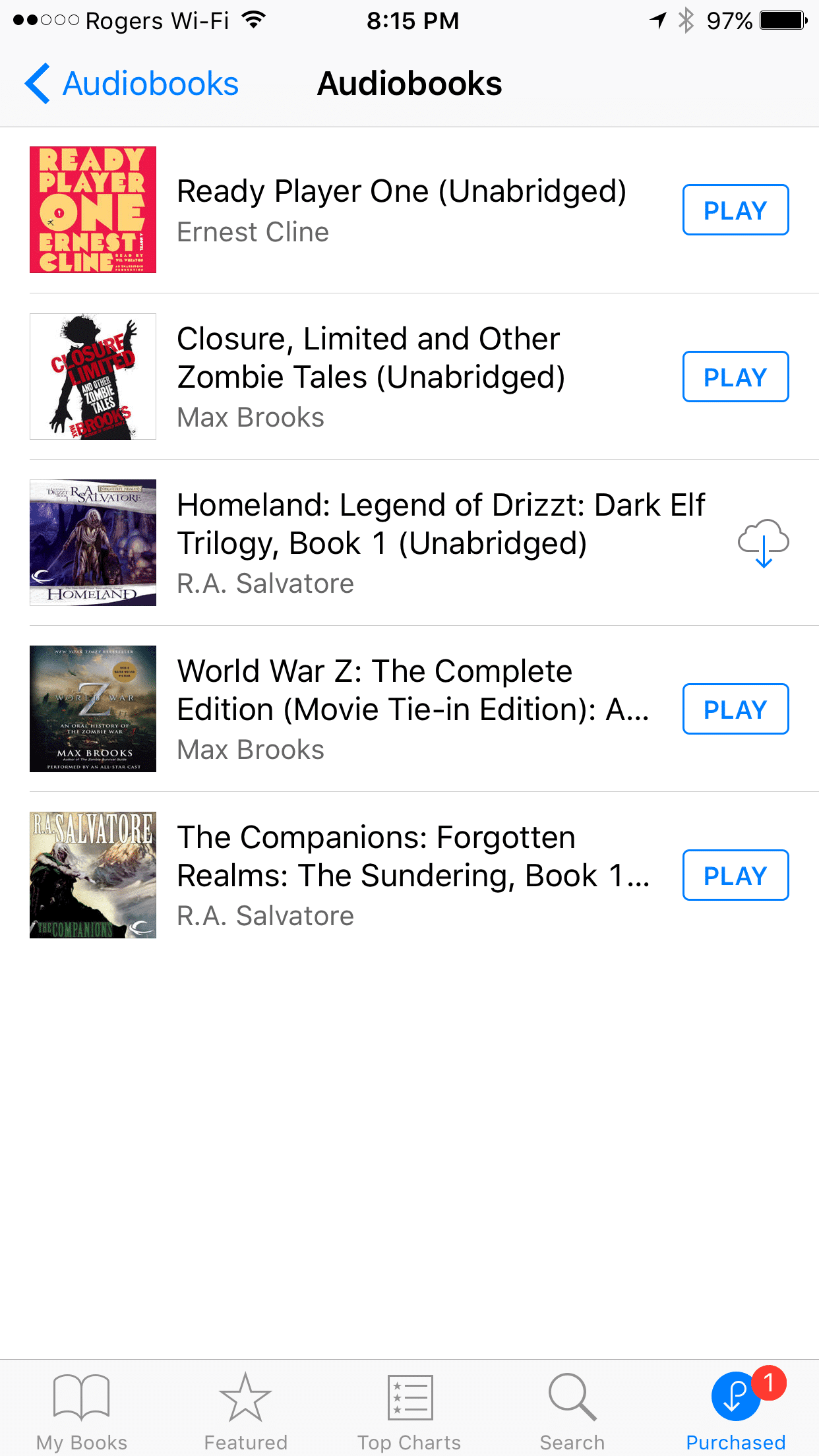Image resolution: width=819 pixels, height=1456 pixels.
Task: Play The Companions audiobook
Action: (x=735, y=875)
